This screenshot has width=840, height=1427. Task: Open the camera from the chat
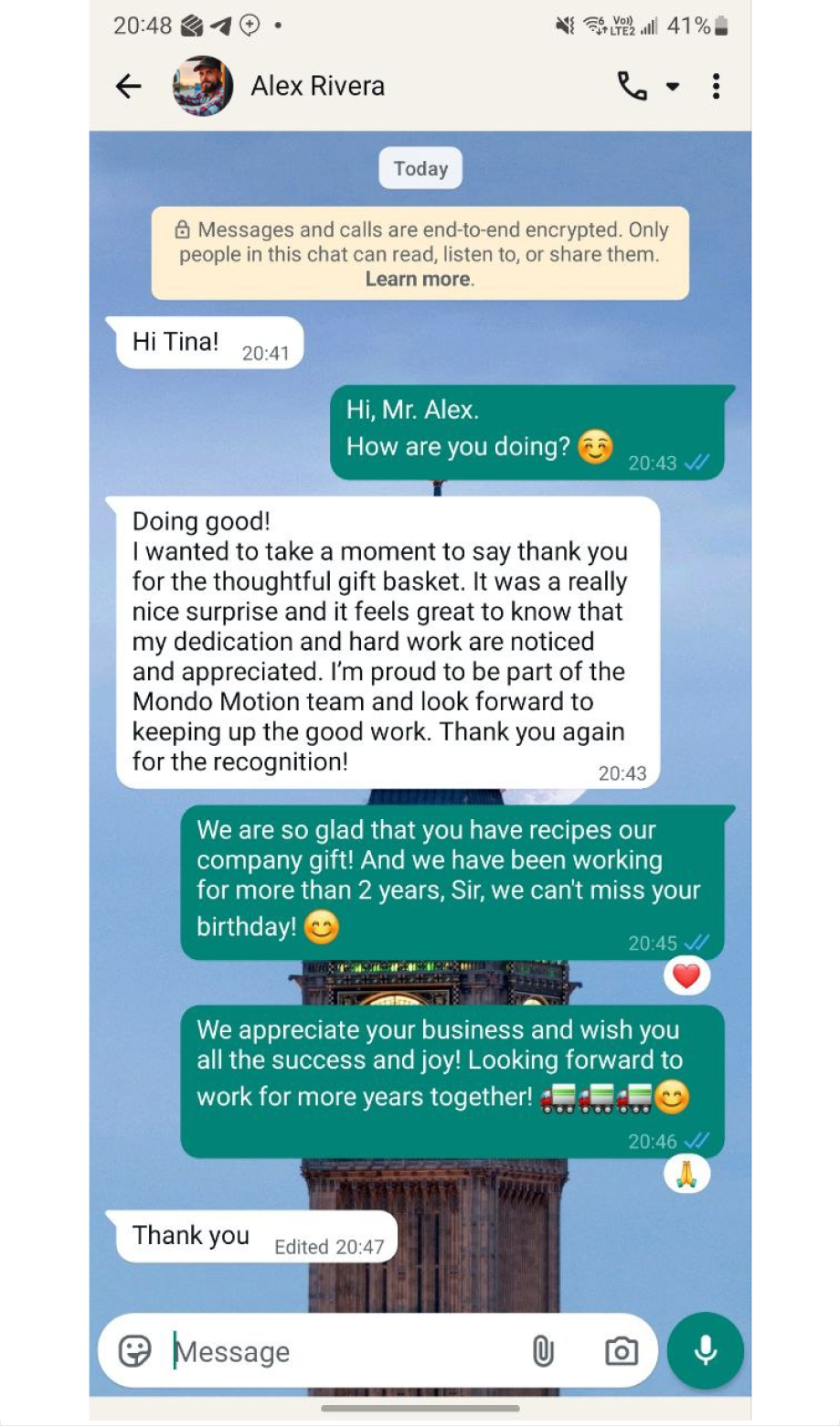click(x=622, y=1350)
